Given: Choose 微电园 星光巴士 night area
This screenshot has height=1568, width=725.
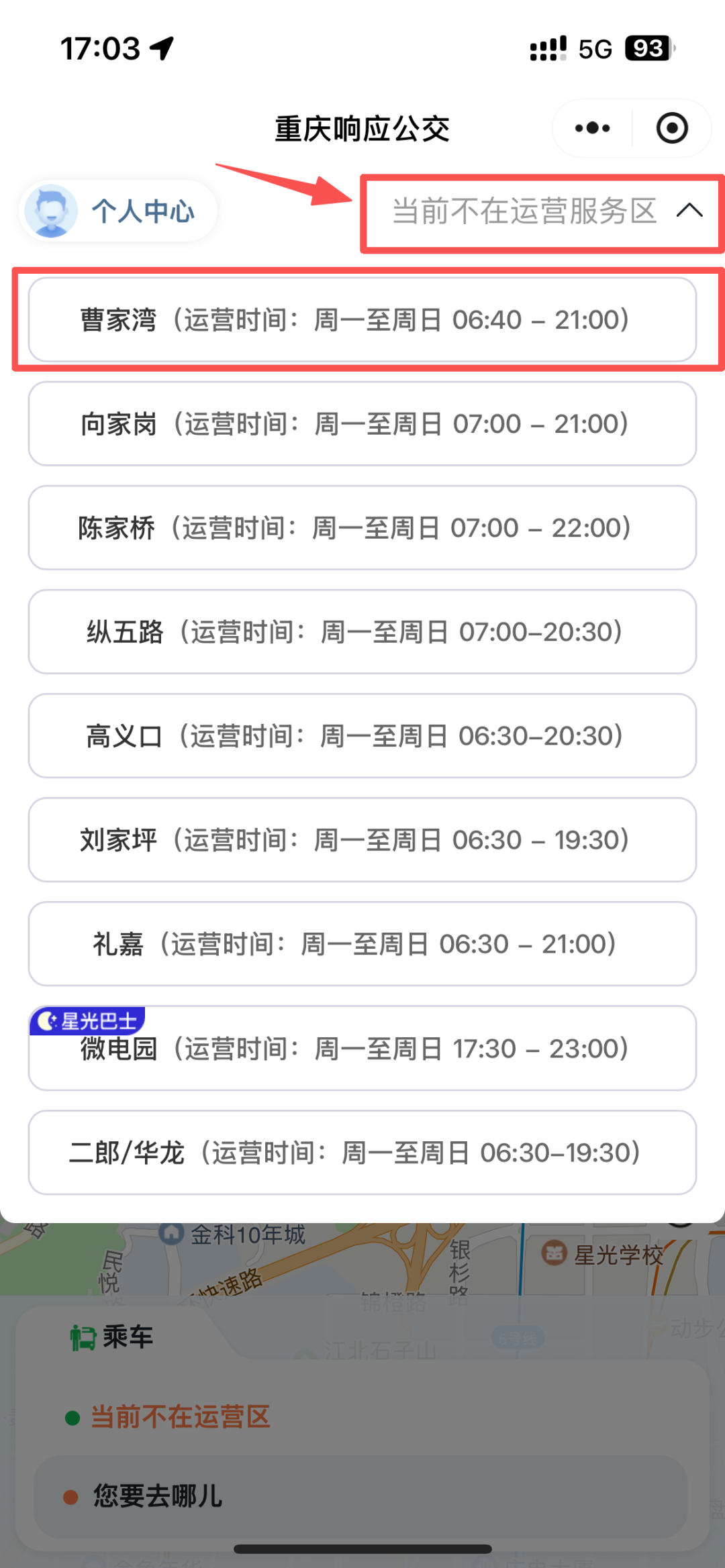Looking at the screenshot, I should pos(362,1049).
